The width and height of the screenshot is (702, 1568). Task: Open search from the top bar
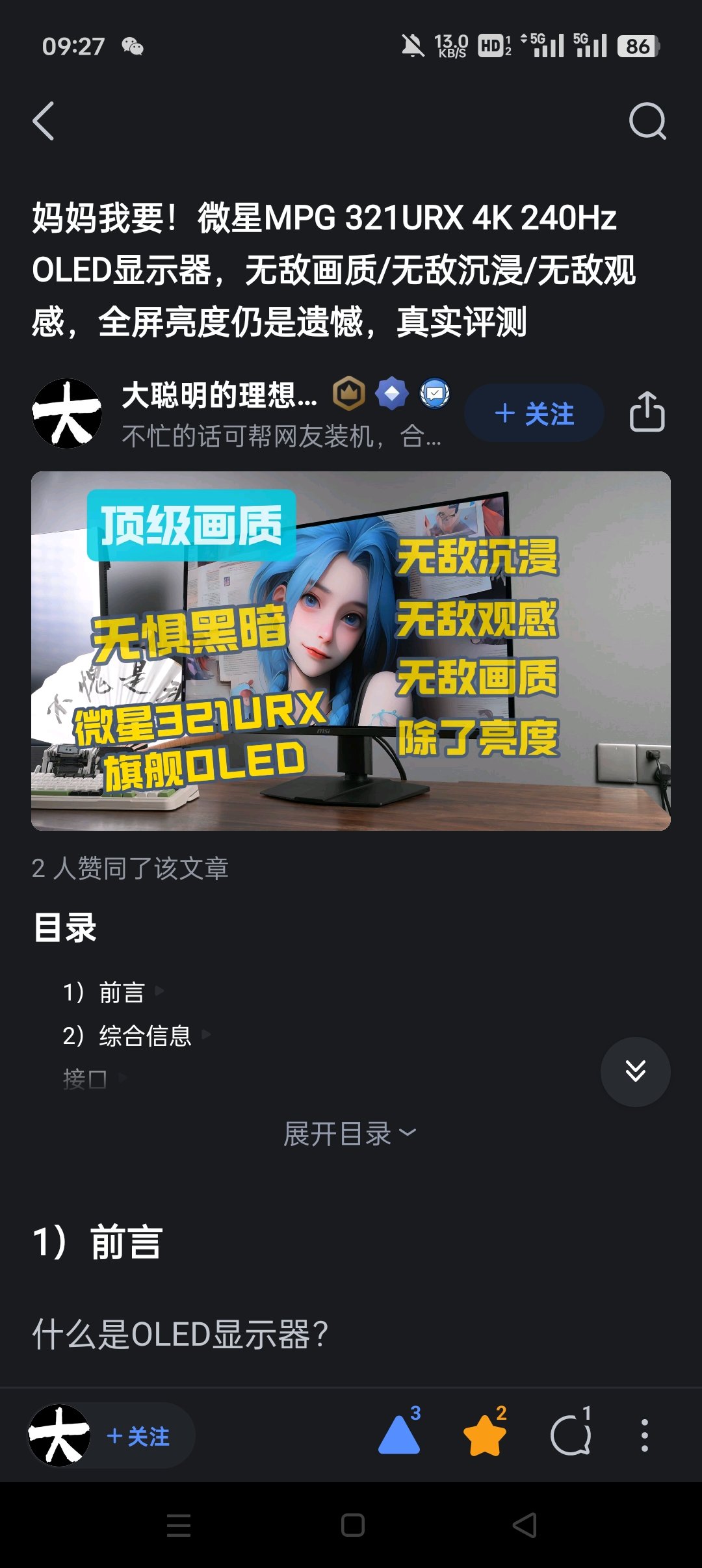click(647, 122)
